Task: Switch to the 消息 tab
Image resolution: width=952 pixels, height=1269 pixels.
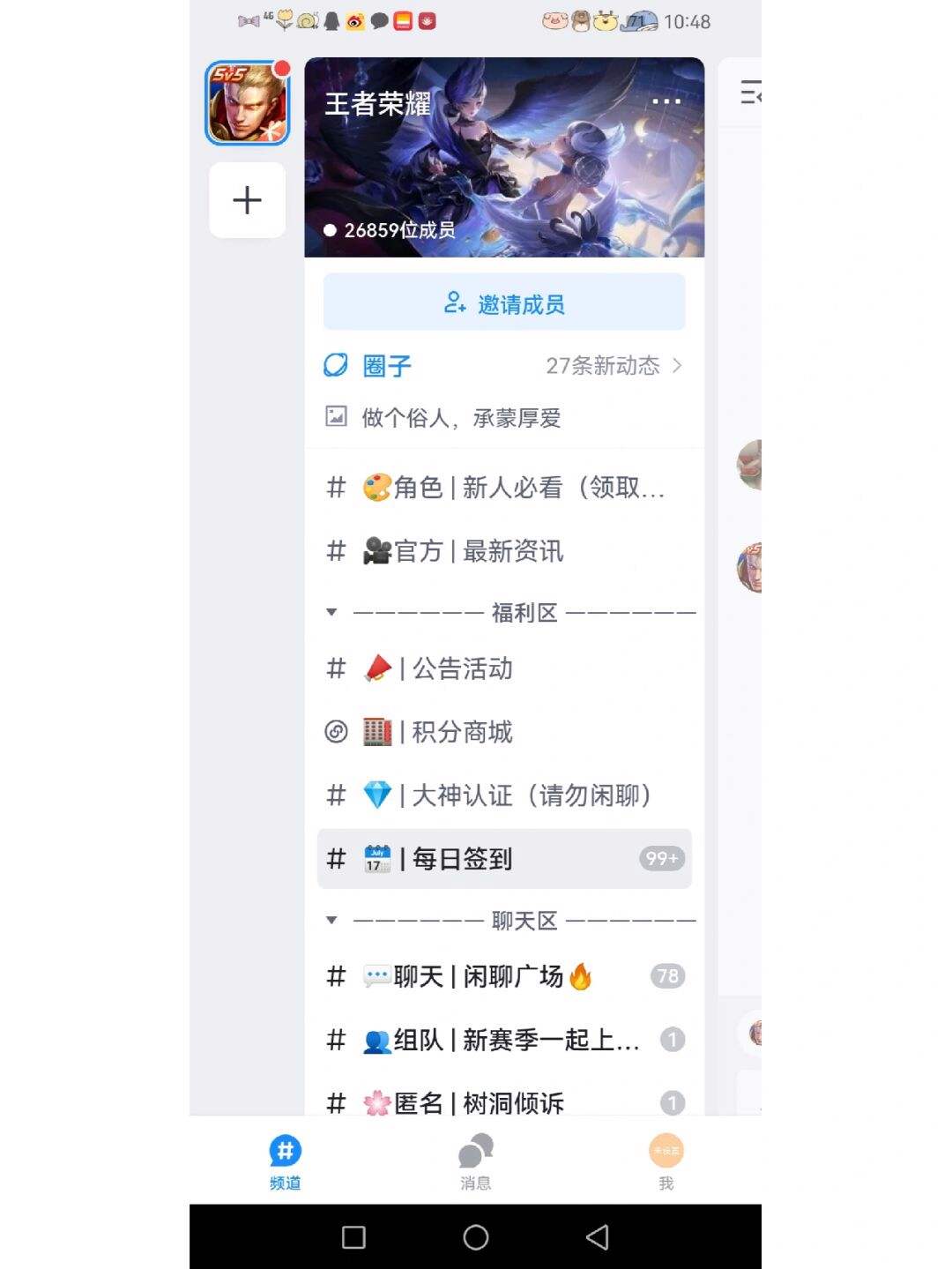Action: 476,1161
